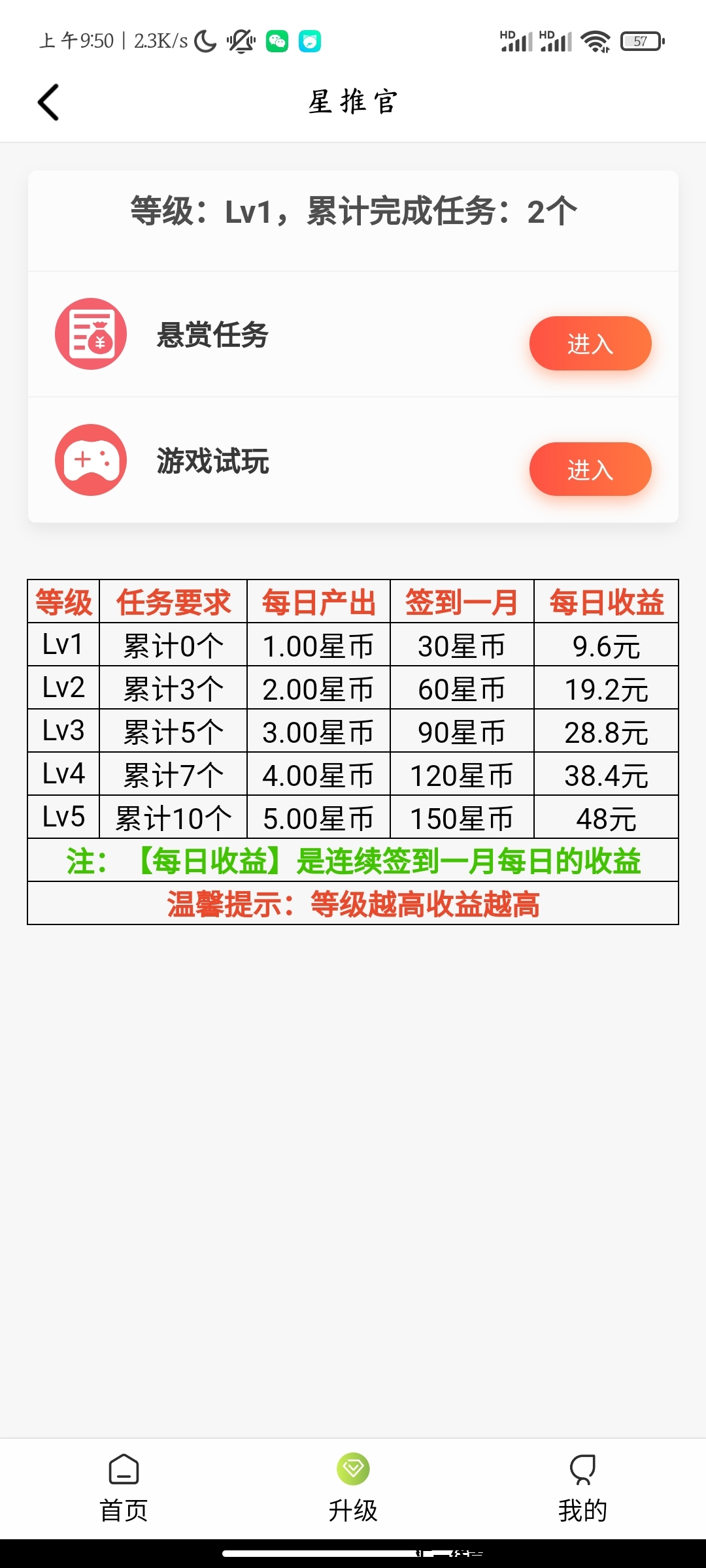Tap the Wi-Fi signal icon

[597, 41]
